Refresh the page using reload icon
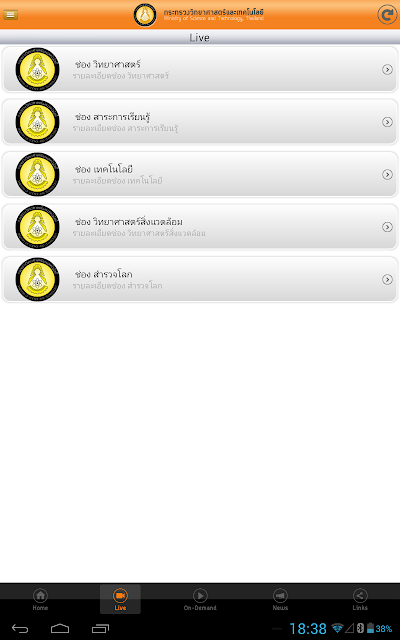Viewport: 400px width, 640px height. coord(387,15)
